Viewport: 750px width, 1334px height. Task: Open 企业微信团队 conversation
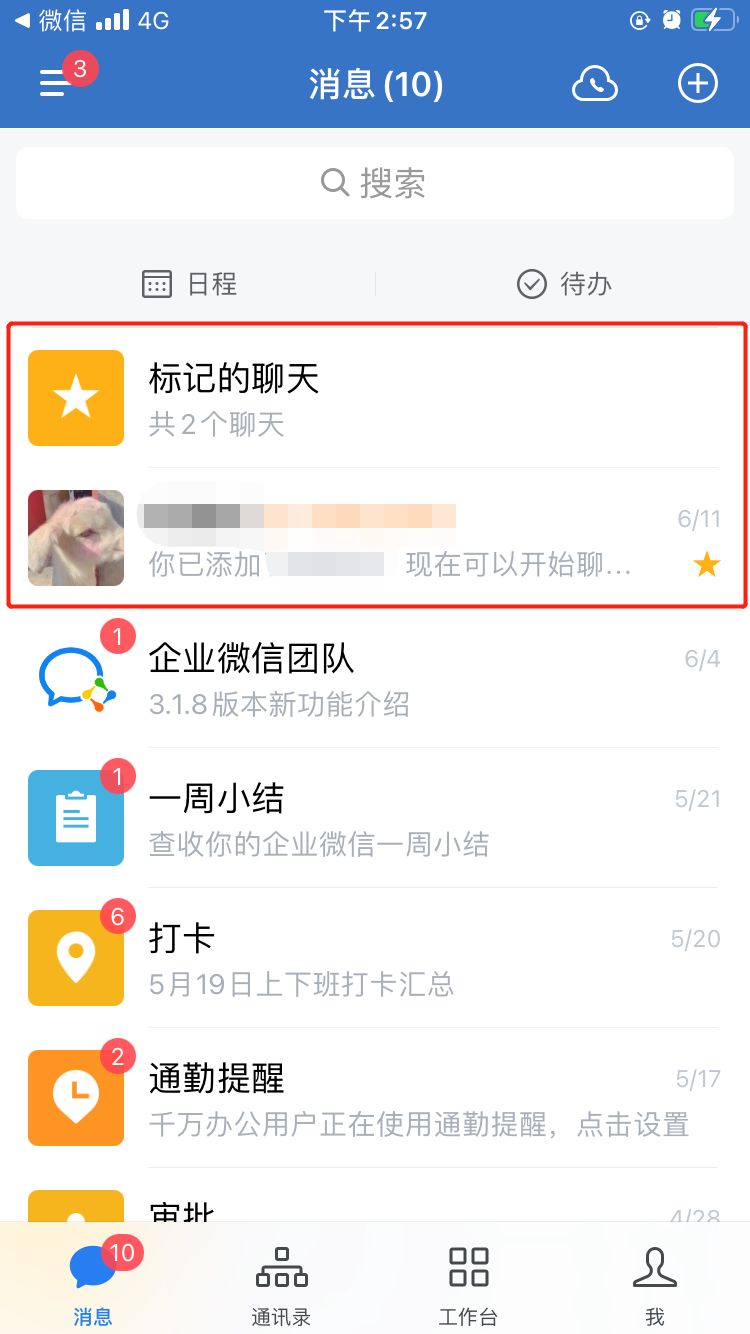pyautogui.click(x=375, y=678)
